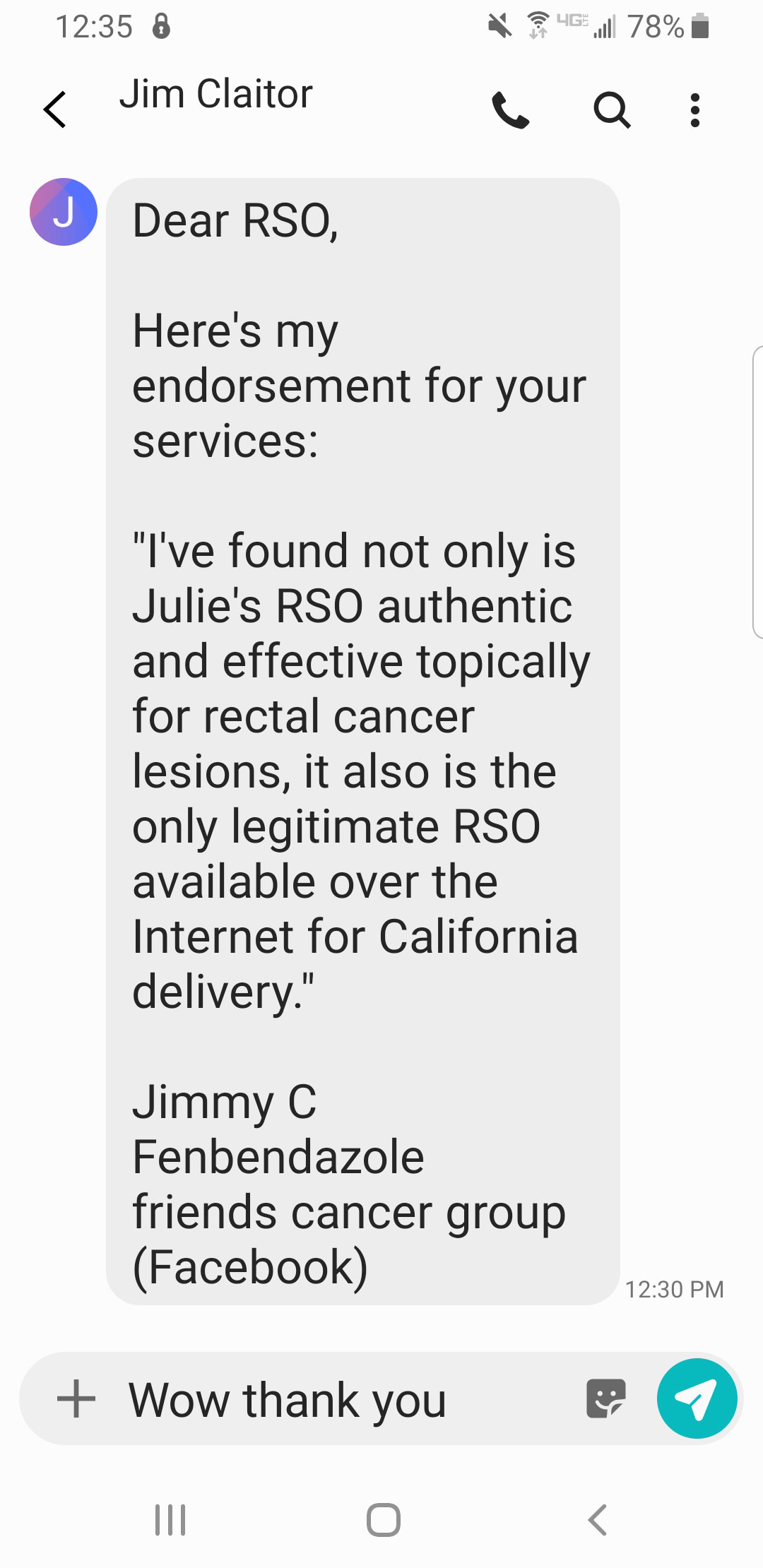Open the three-dot overflow menu
Viewport: 763px width, 1568px height.
(695, 110)
